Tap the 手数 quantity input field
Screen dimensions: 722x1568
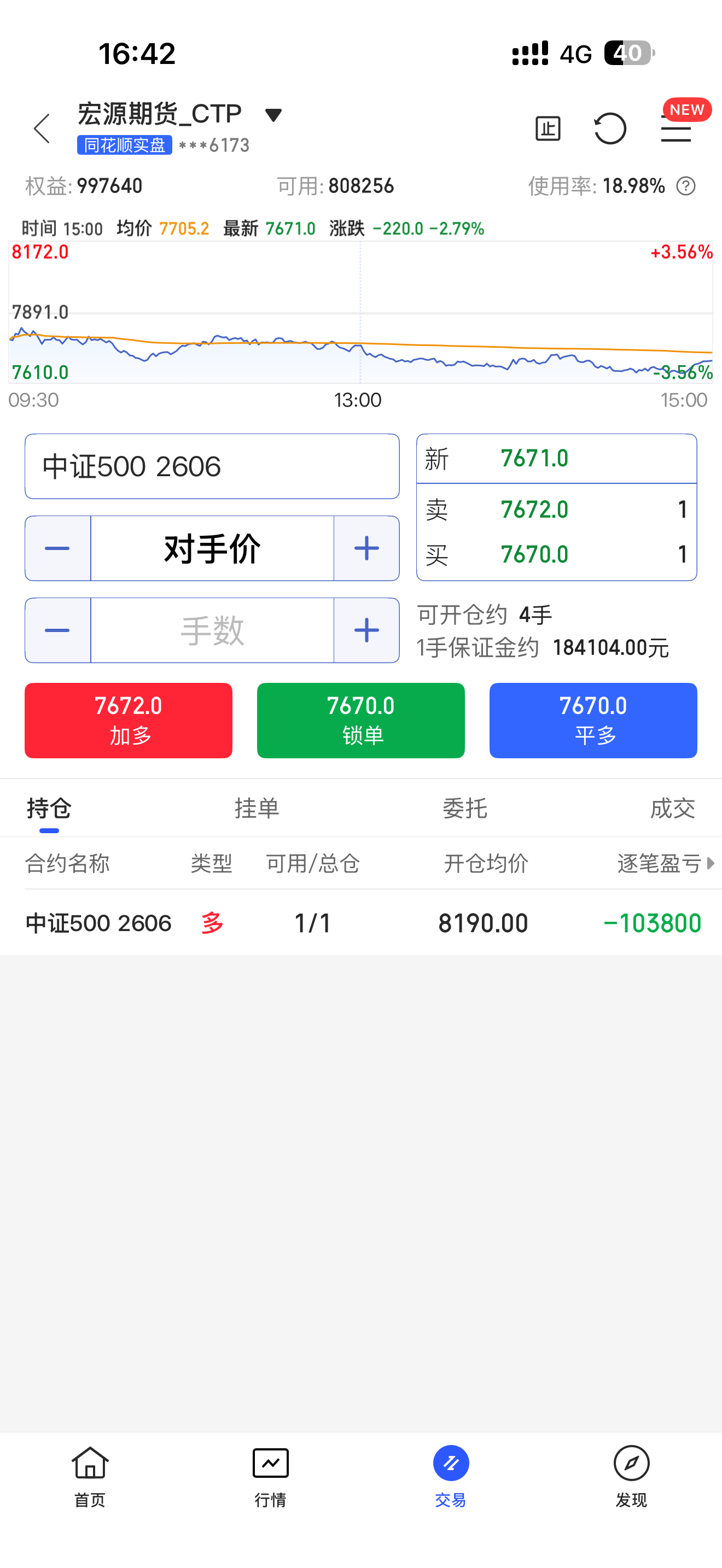pyautogui.click(x=212, y=630)
